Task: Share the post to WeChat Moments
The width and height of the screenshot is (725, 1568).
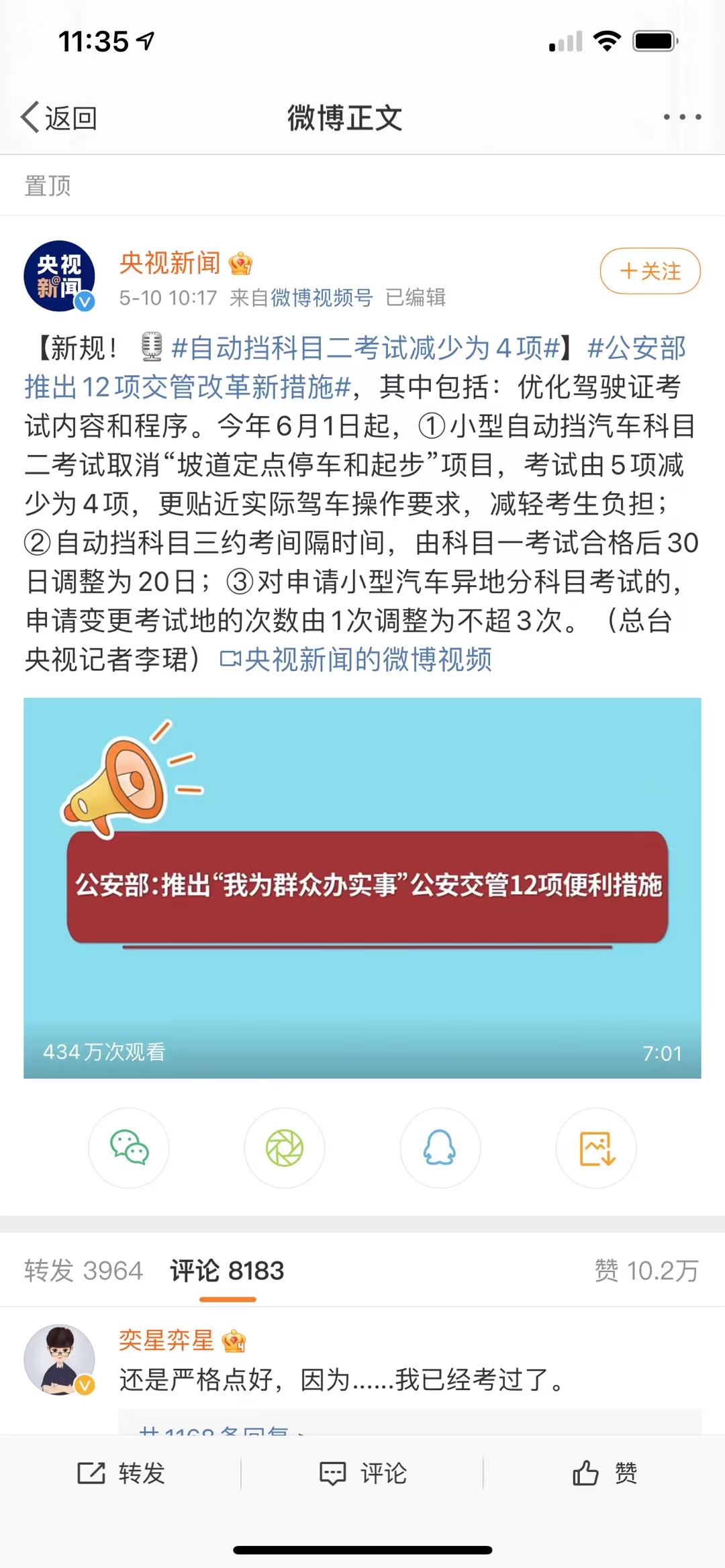Action: point(285,1149)
